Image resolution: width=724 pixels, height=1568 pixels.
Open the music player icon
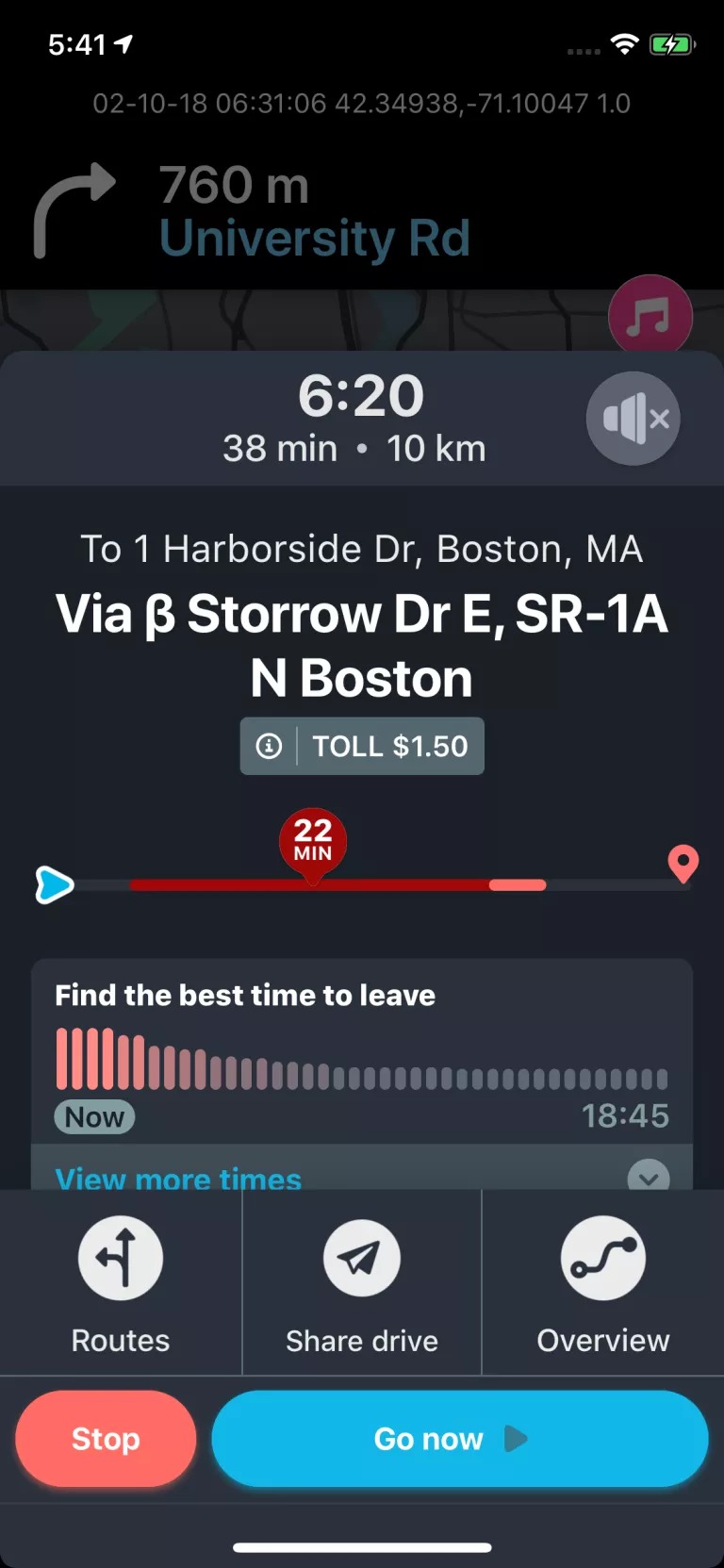pyautogui.click(x=650, y=316)
